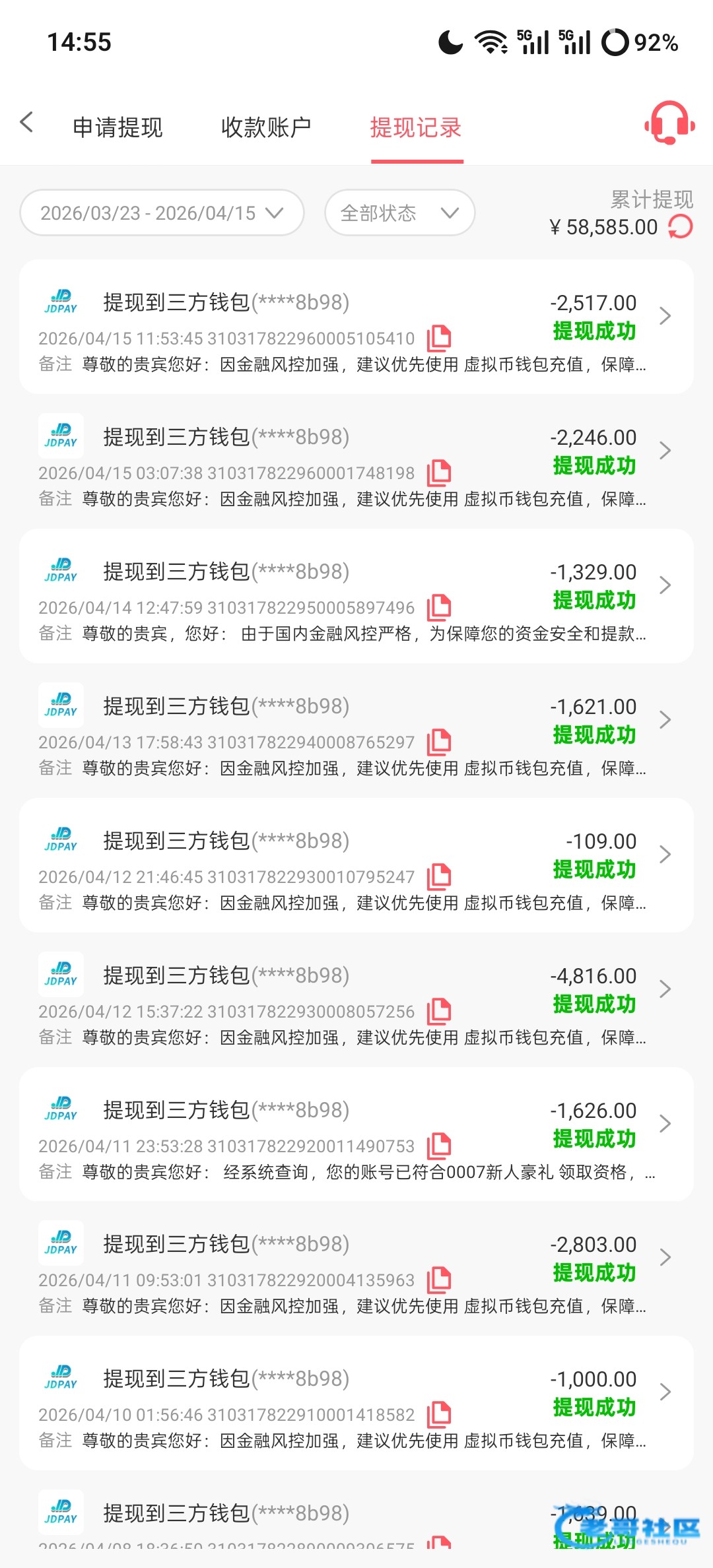Refresh the 累计提现 total
The width and height of the screenshot is (713, 1568).
(681, 227)
